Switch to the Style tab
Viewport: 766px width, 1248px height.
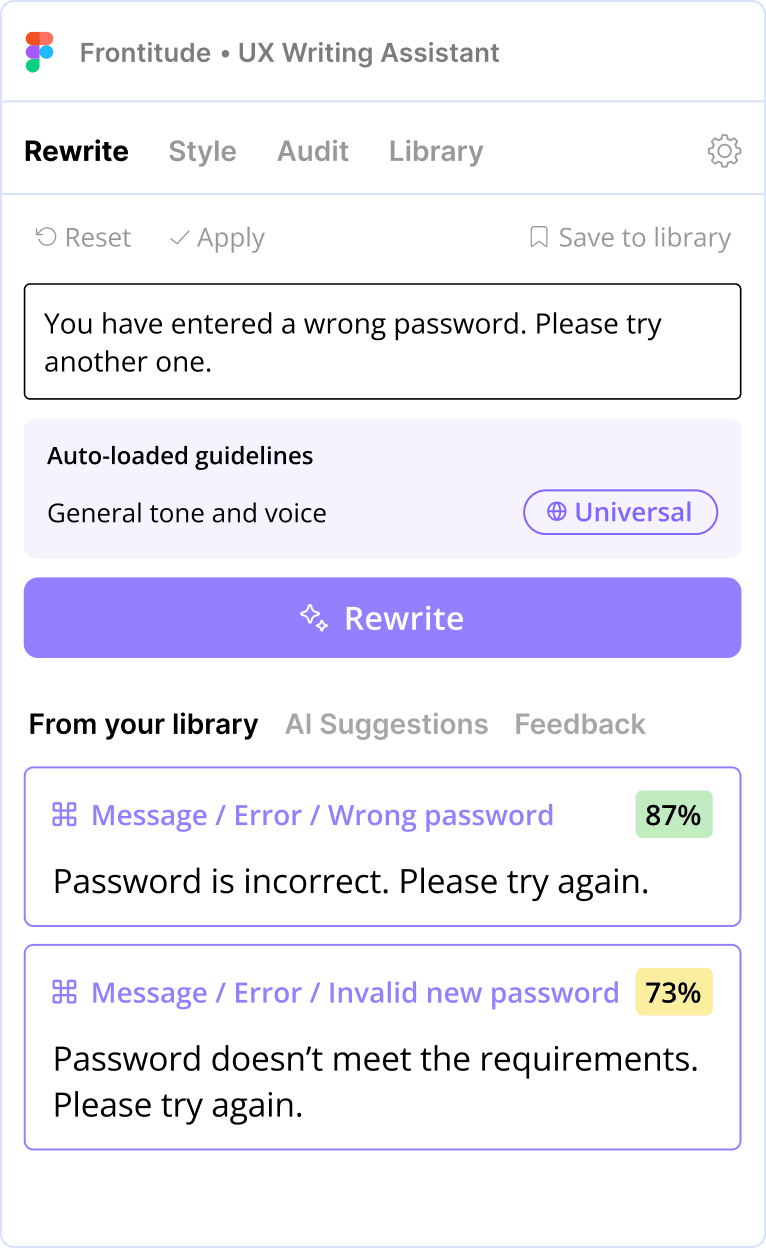coord(202,151)
